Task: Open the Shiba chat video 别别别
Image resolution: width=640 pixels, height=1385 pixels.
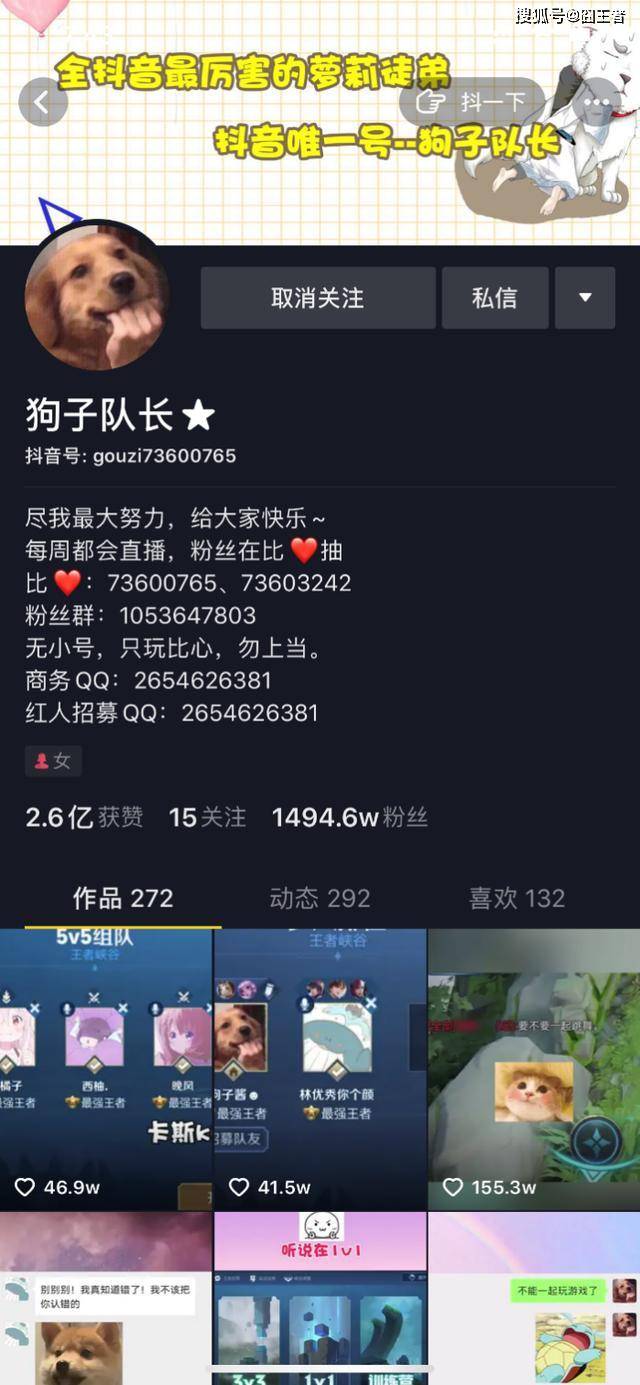Action: click(x=105, y=1298)
